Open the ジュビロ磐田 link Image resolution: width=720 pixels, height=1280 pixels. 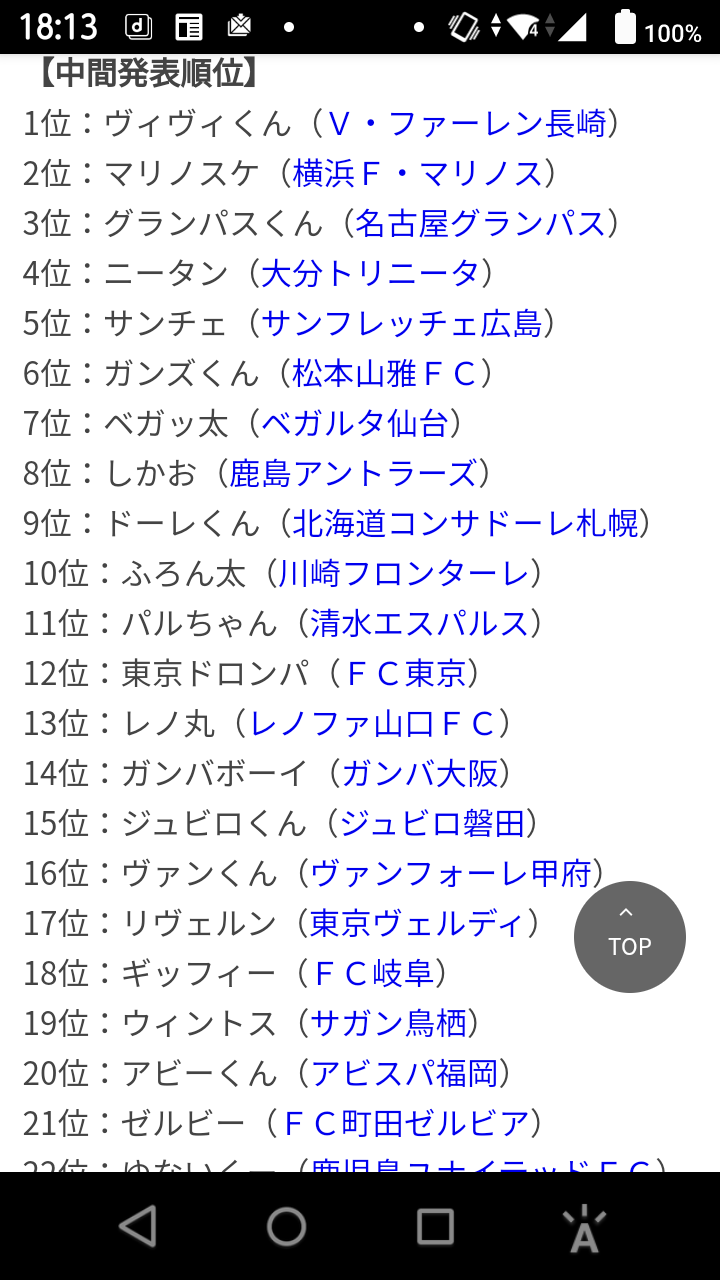pos(433,824)
